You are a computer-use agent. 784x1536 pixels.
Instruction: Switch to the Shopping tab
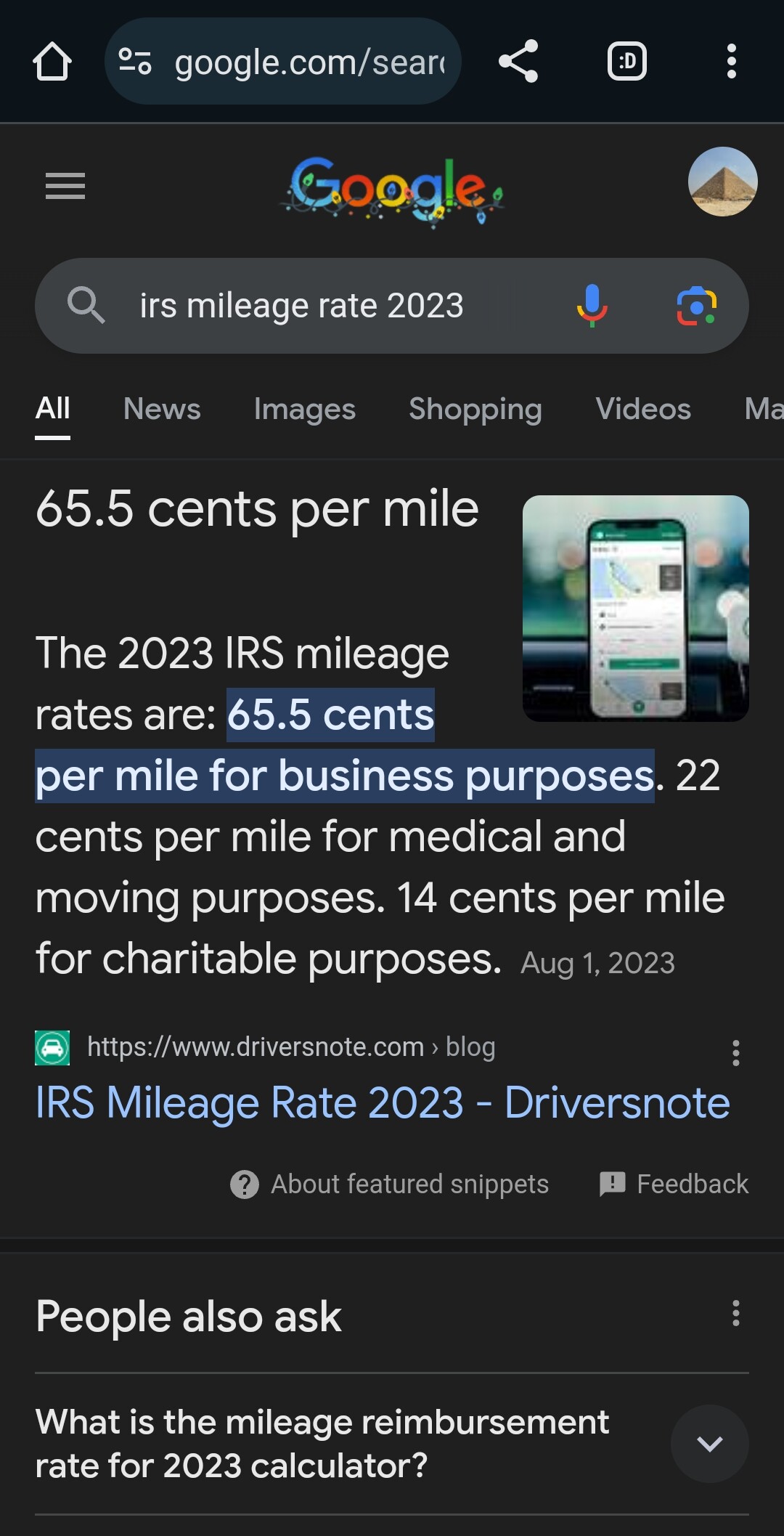pos(475,409)
